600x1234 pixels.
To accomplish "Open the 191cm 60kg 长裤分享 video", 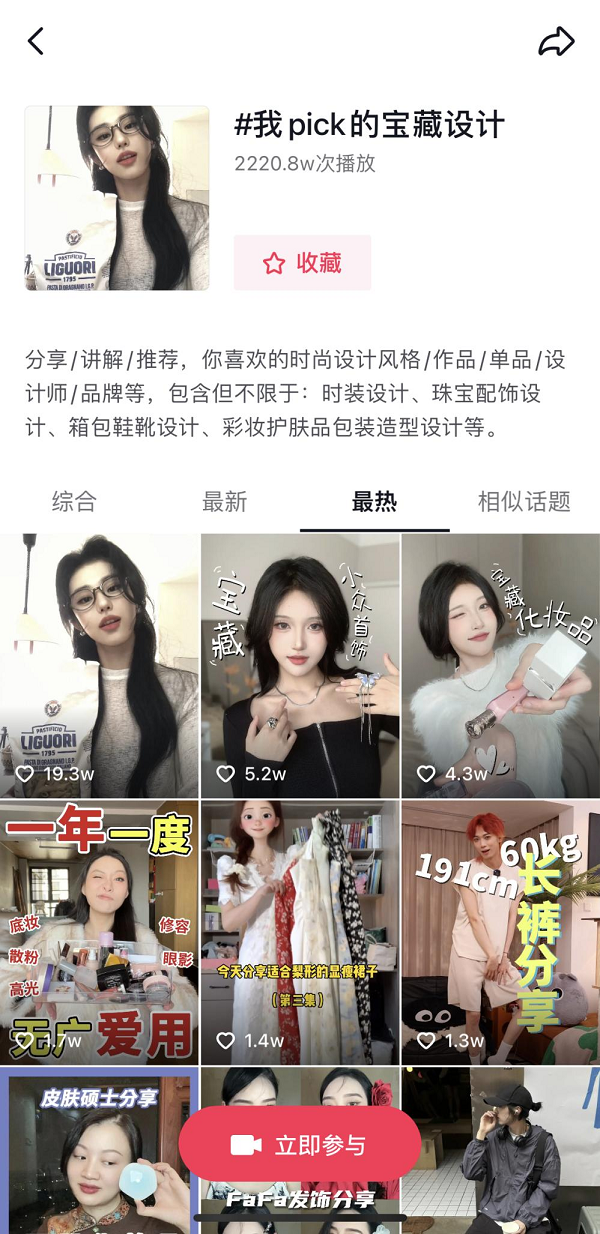I will click(x=500, y=930).
